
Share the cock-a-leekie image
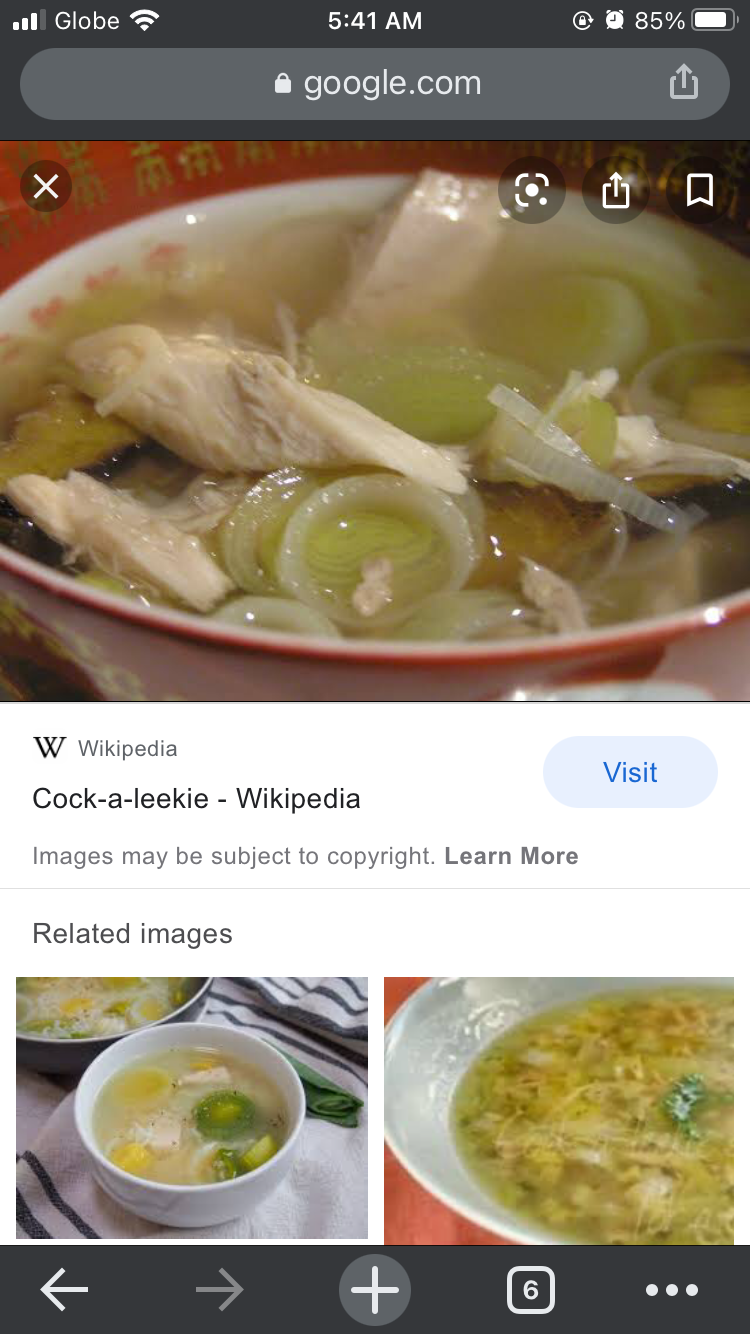click(616, 189)
